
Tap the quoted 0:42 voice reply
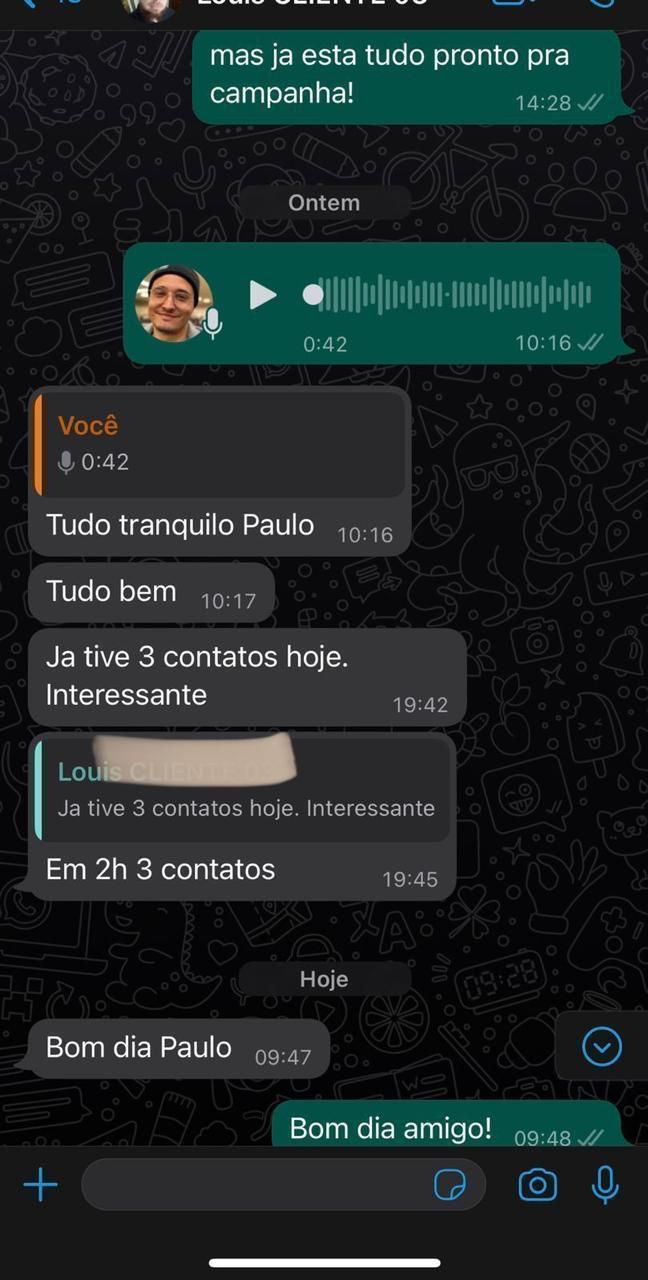coord(219,443)
